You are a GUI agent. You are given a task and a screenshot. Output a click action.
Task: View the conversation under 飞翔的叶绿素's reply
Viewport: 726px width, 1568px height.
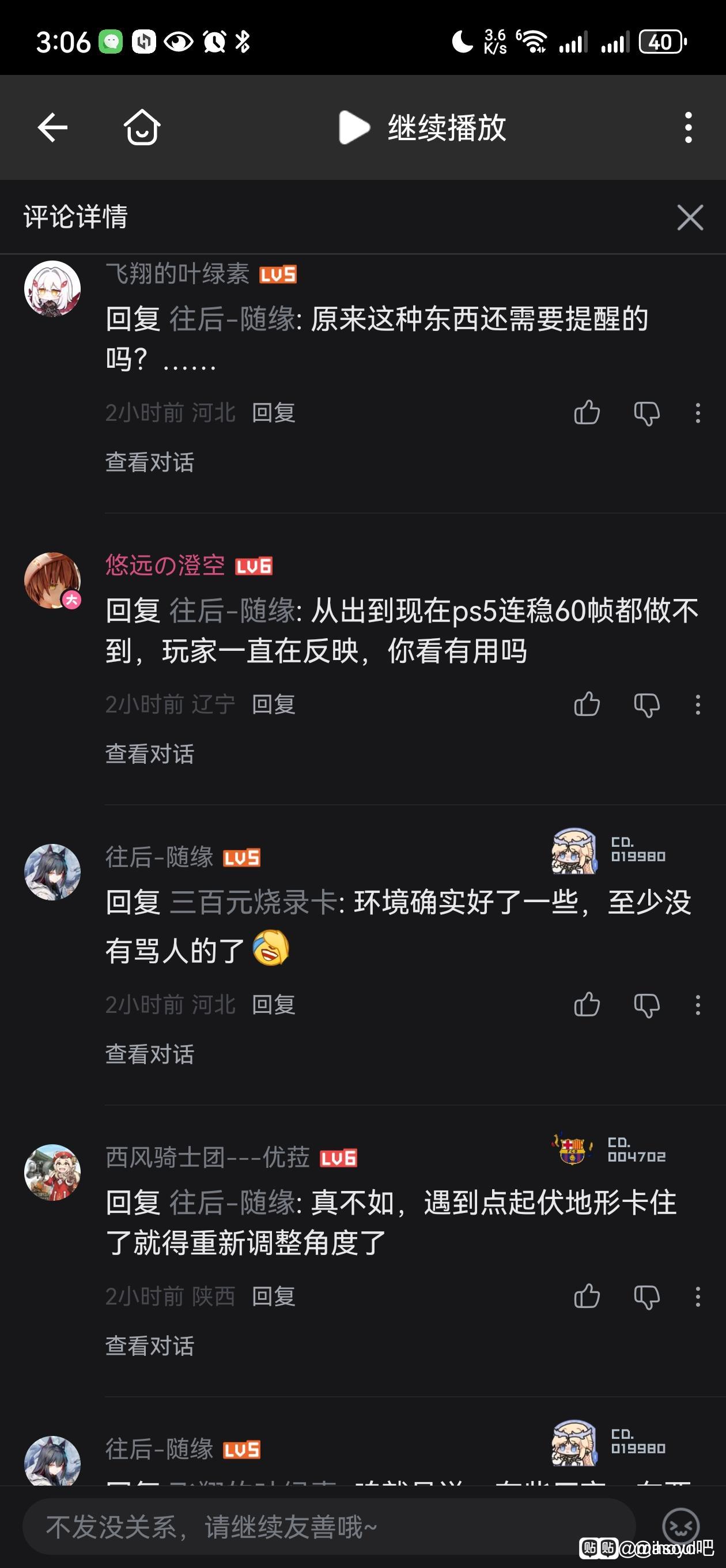pos(150,462)
